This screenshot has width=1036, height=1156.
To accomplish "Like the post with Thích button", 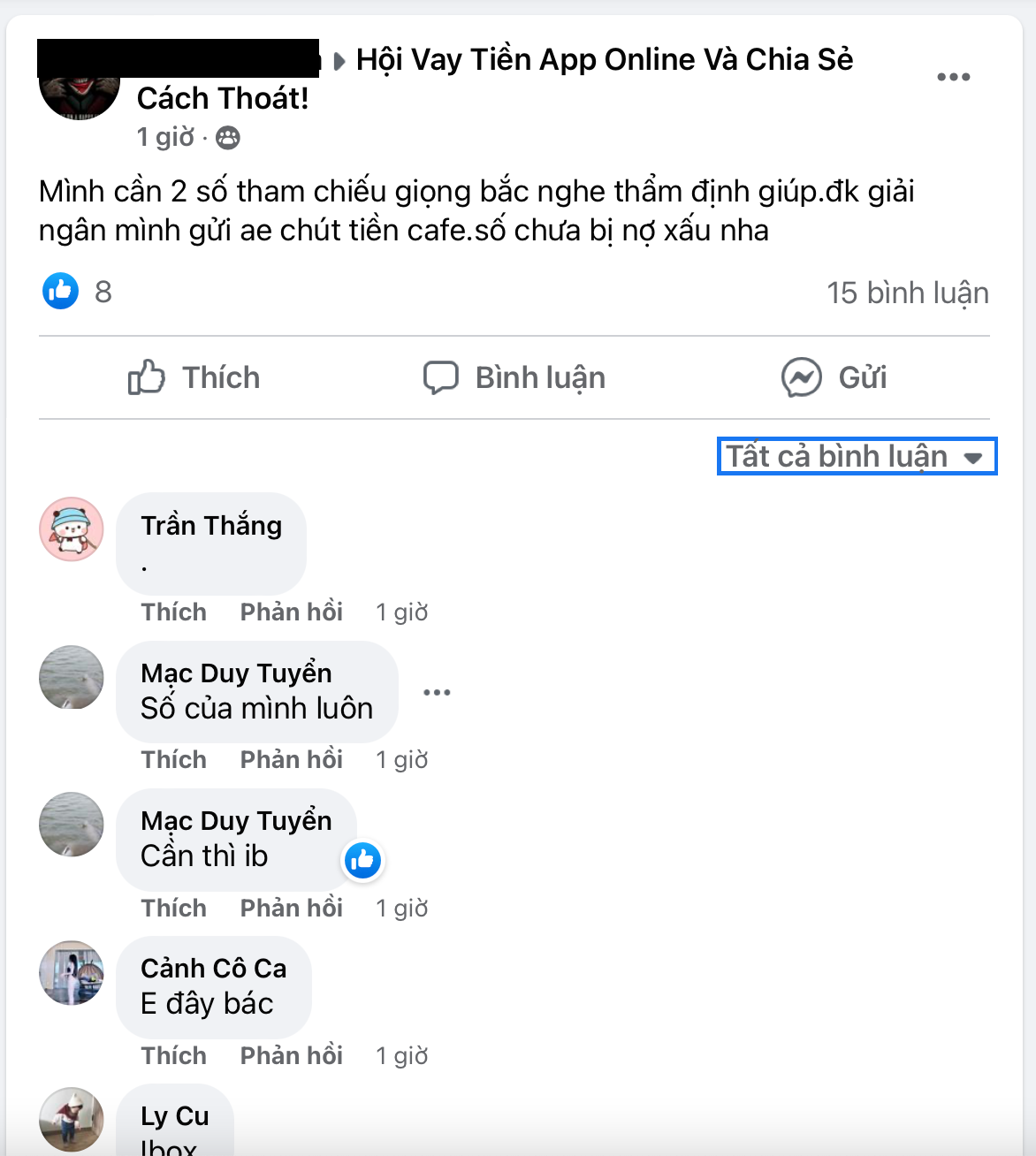I will (194, 377).
